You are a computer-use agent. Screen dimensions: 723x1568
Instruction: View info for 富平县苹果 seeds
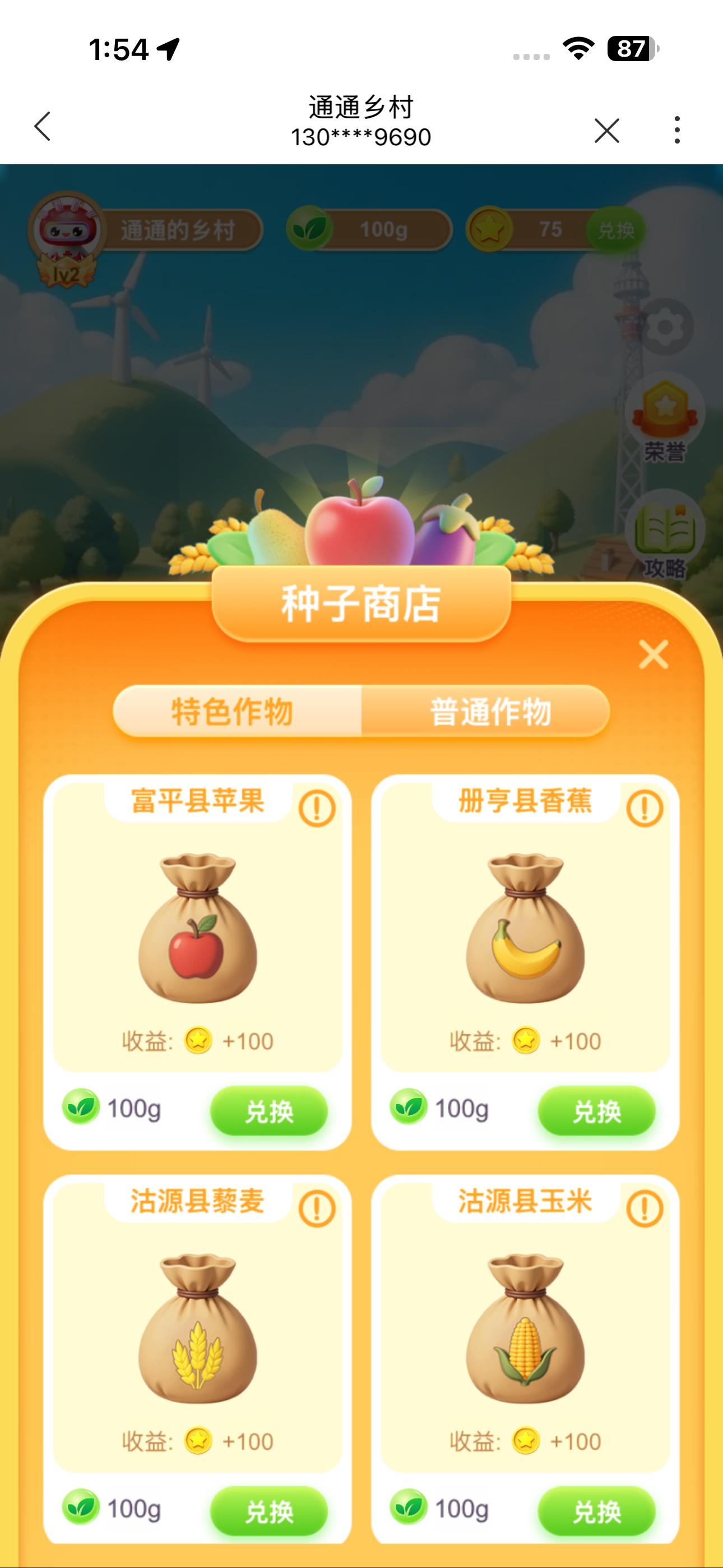[317, 808]
